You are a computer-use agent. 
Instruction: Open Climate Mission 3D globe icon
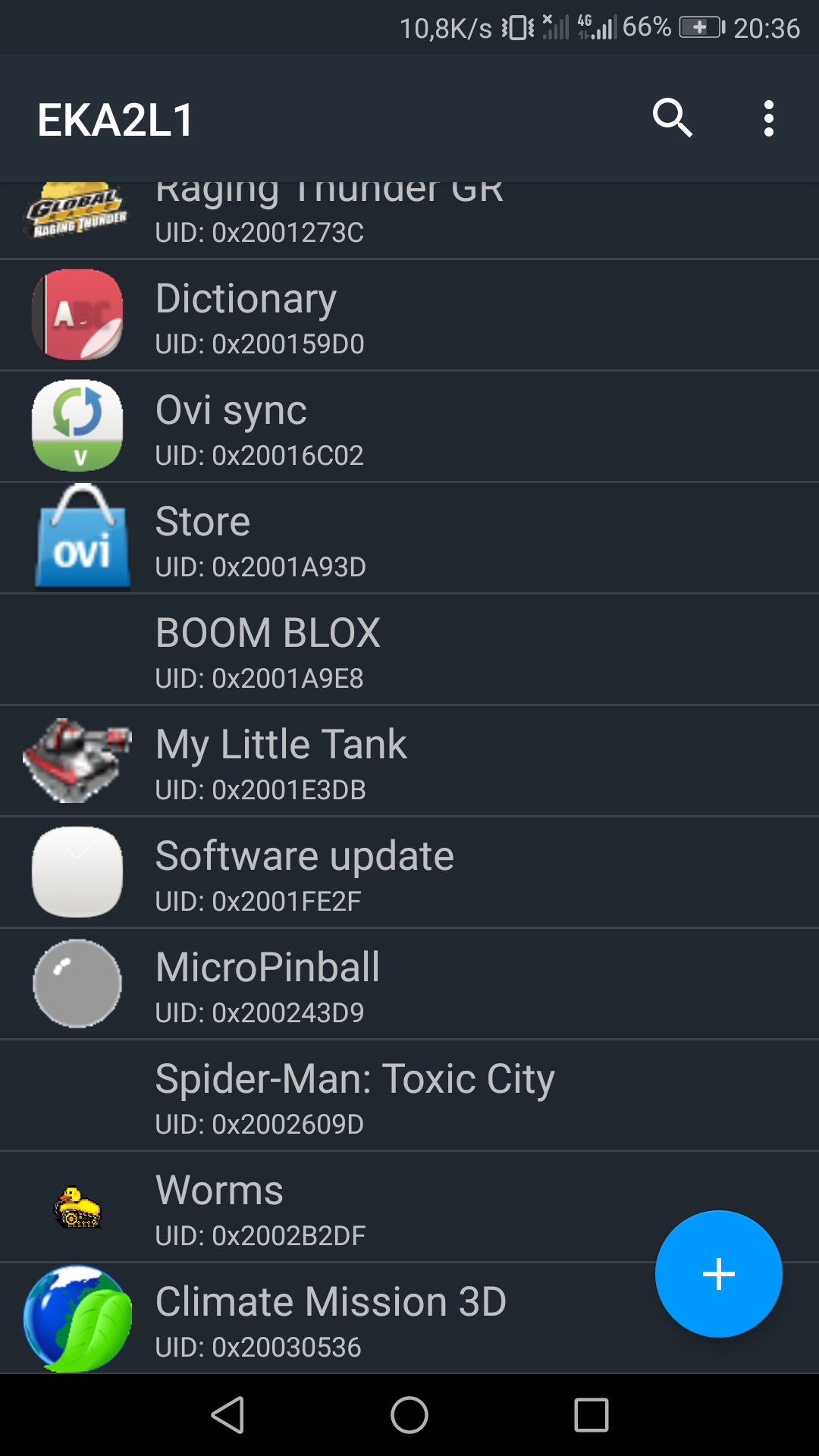(77, 1317)
